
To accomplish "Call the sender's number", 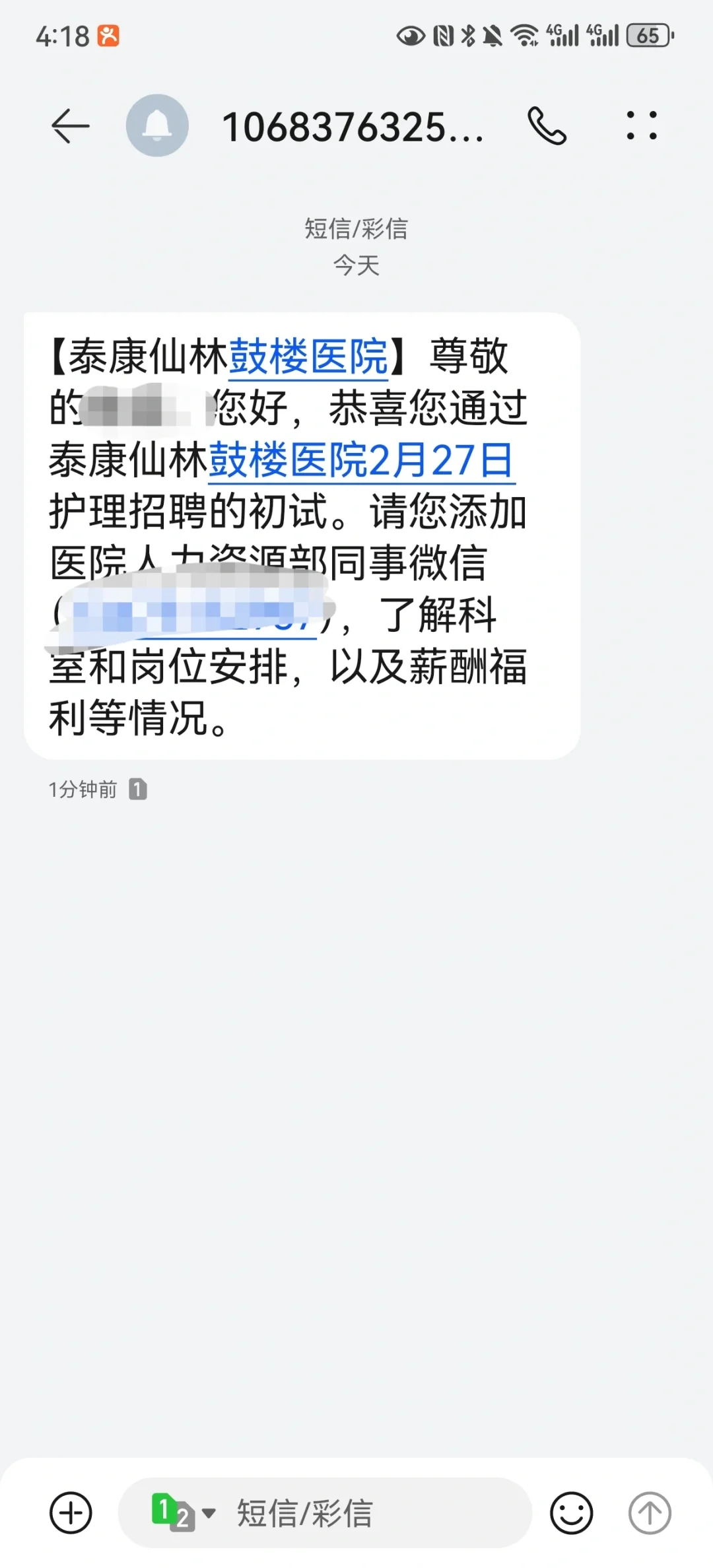I will point(547,126).
